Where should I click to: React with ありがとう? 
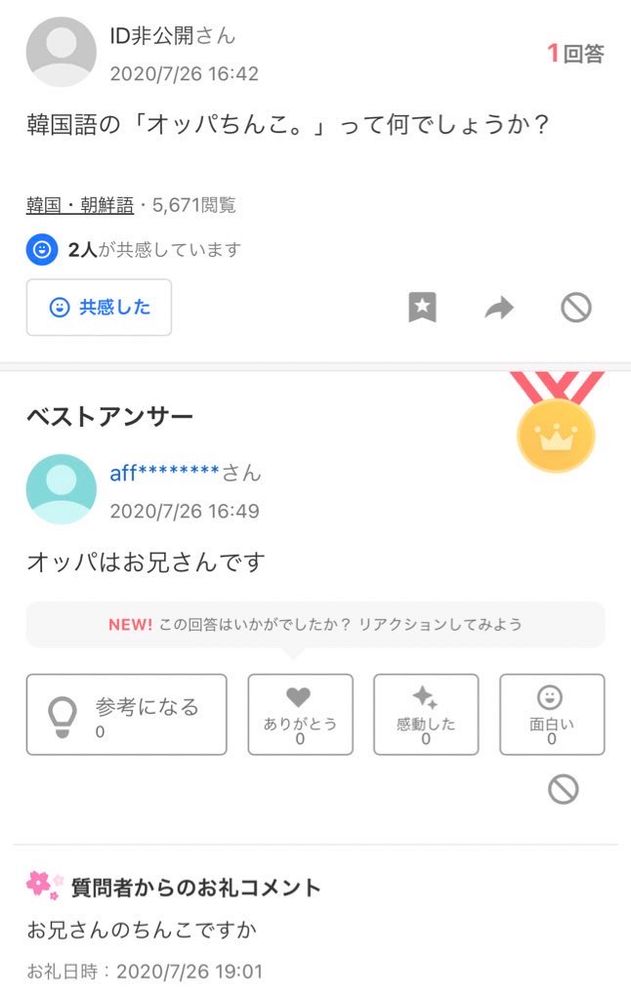coord(300,714)
